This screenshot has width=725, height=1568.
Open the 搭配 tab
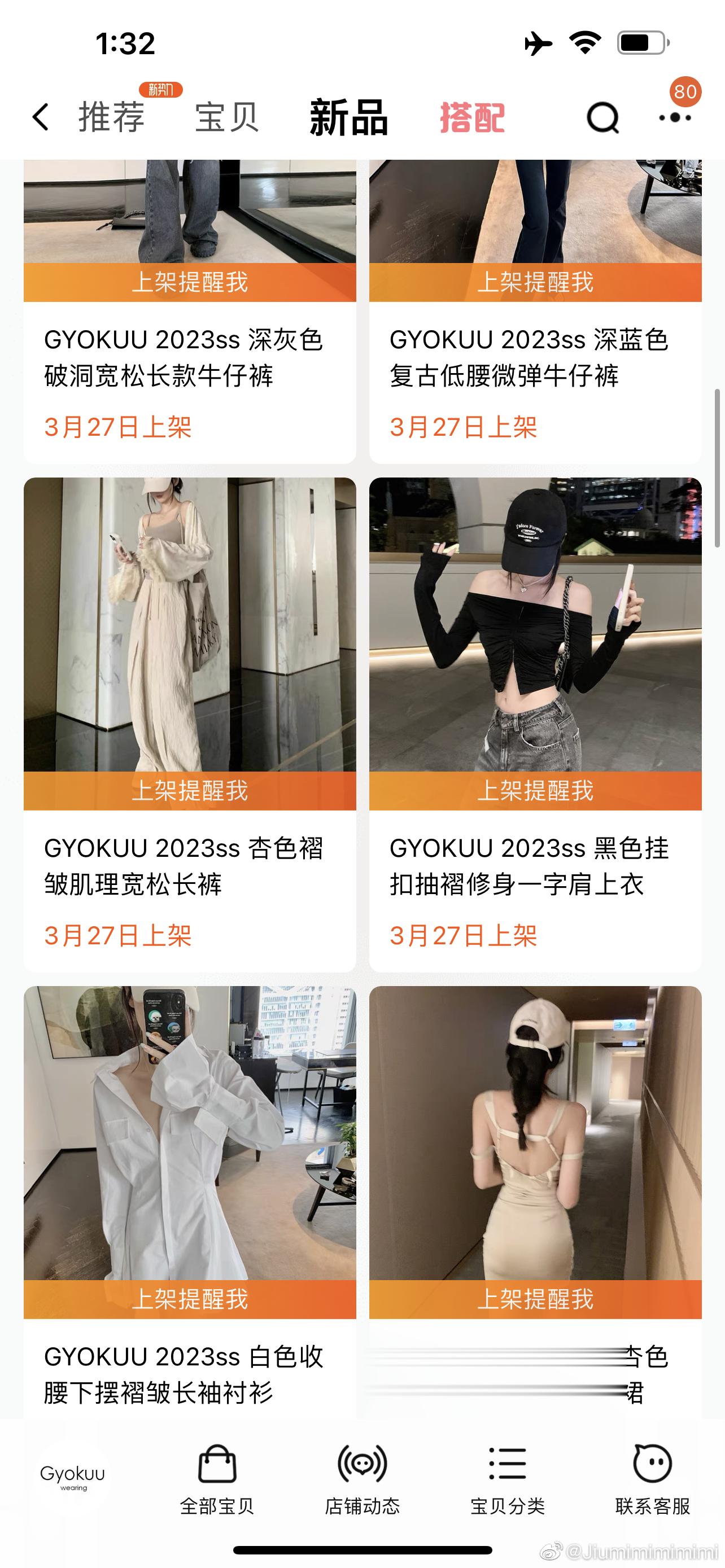473,117
